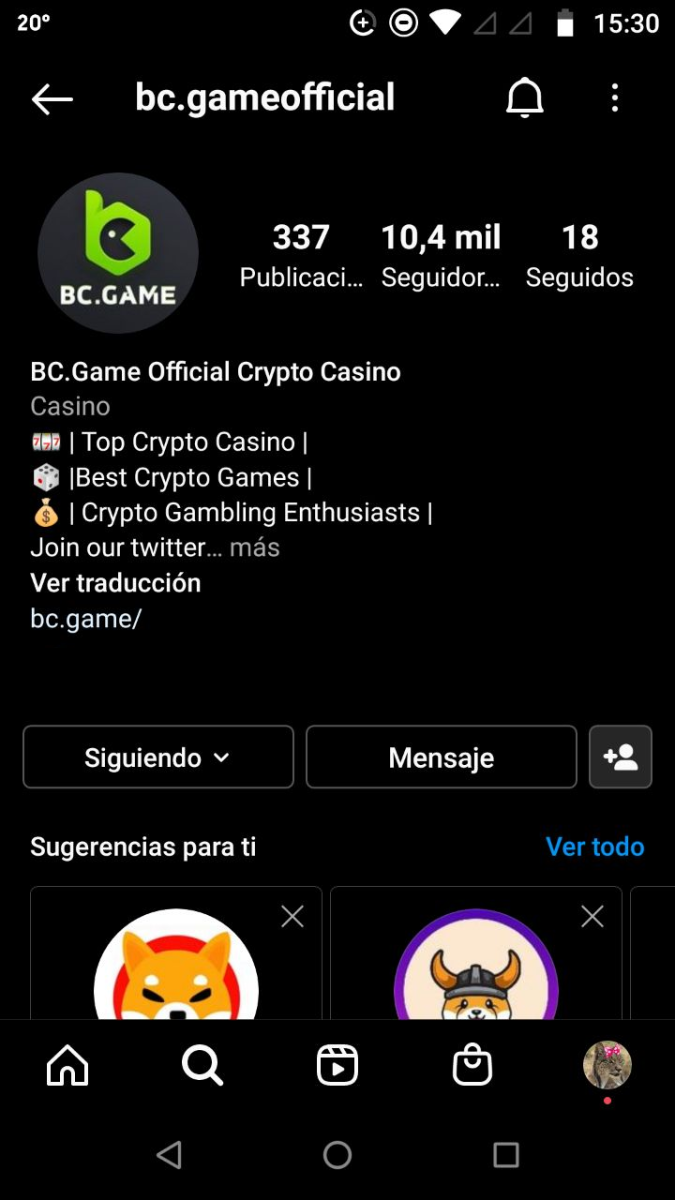View the BC.GAME profile picture
Screen dimensions: 675x1200
[118, 253]
